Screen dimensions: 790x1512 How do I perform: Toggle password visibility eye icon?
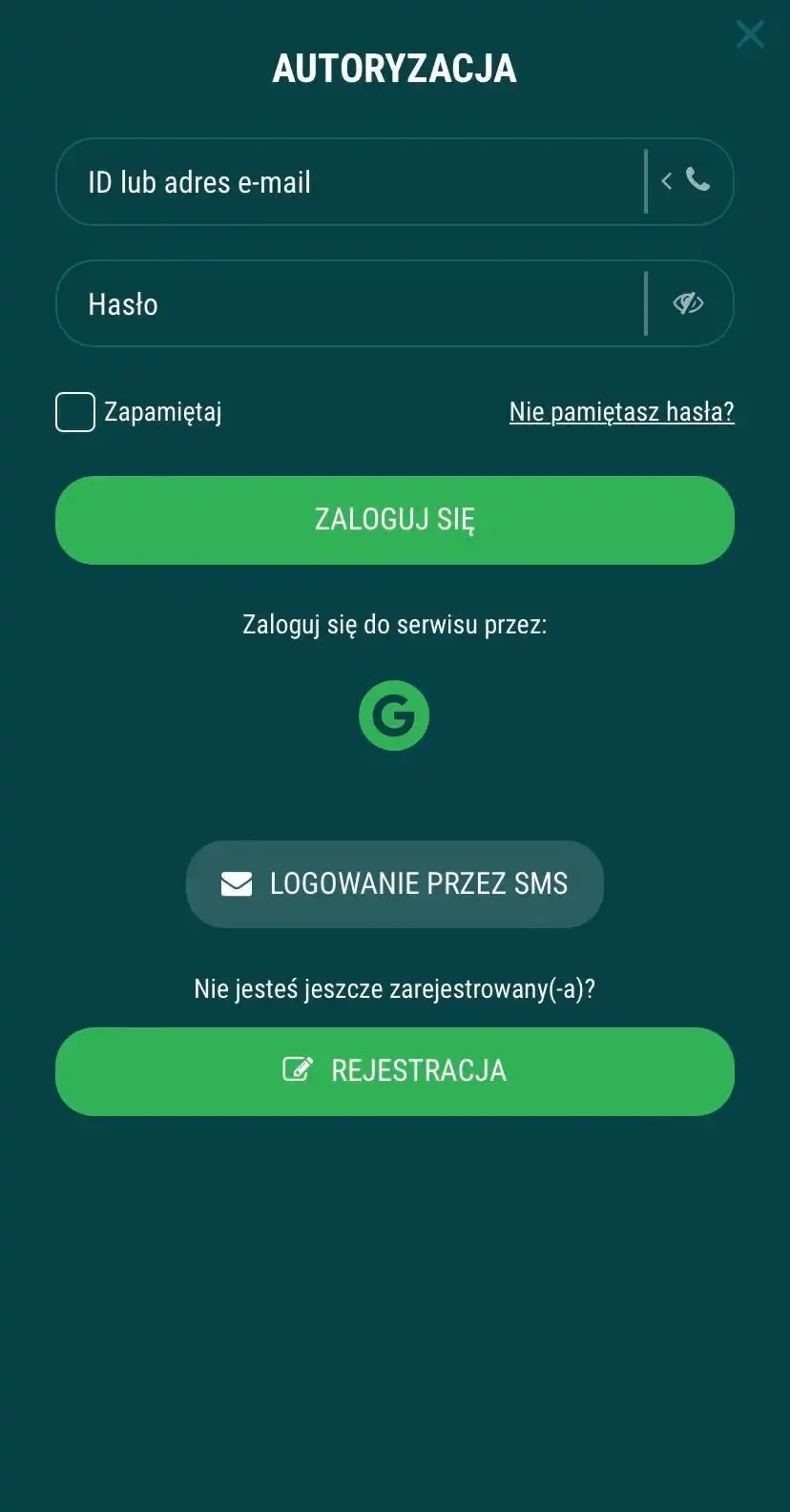click(688, 303)
